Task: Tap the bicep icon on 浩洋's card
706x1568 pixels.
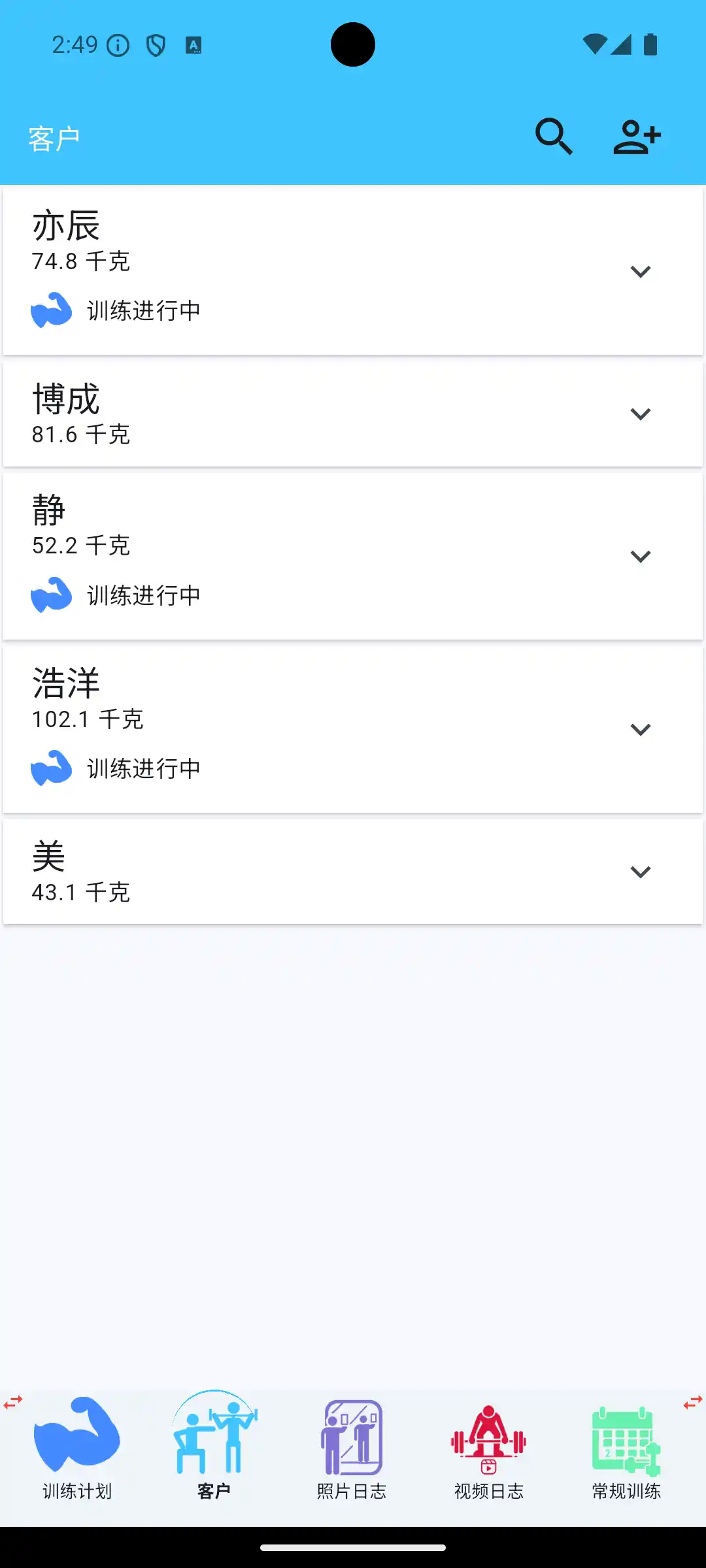Action: click(x=52, y=768)
